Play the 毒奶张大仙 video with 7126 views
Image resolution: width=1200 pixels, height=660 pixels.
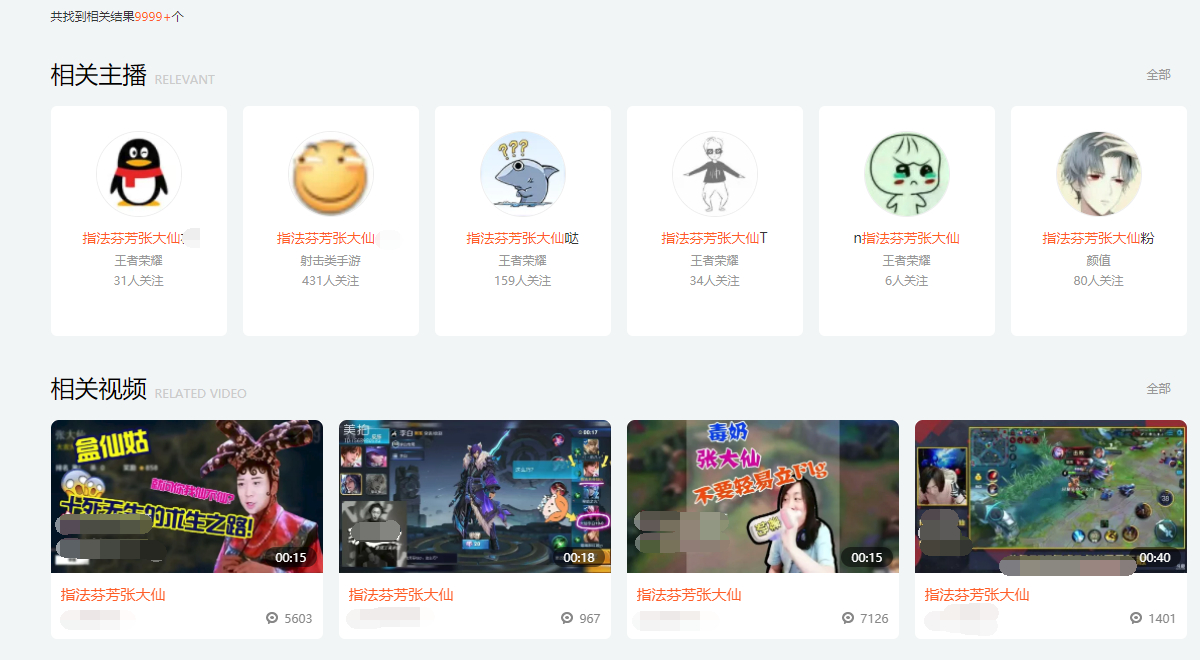pyautogui.click(x=763, y=496)
